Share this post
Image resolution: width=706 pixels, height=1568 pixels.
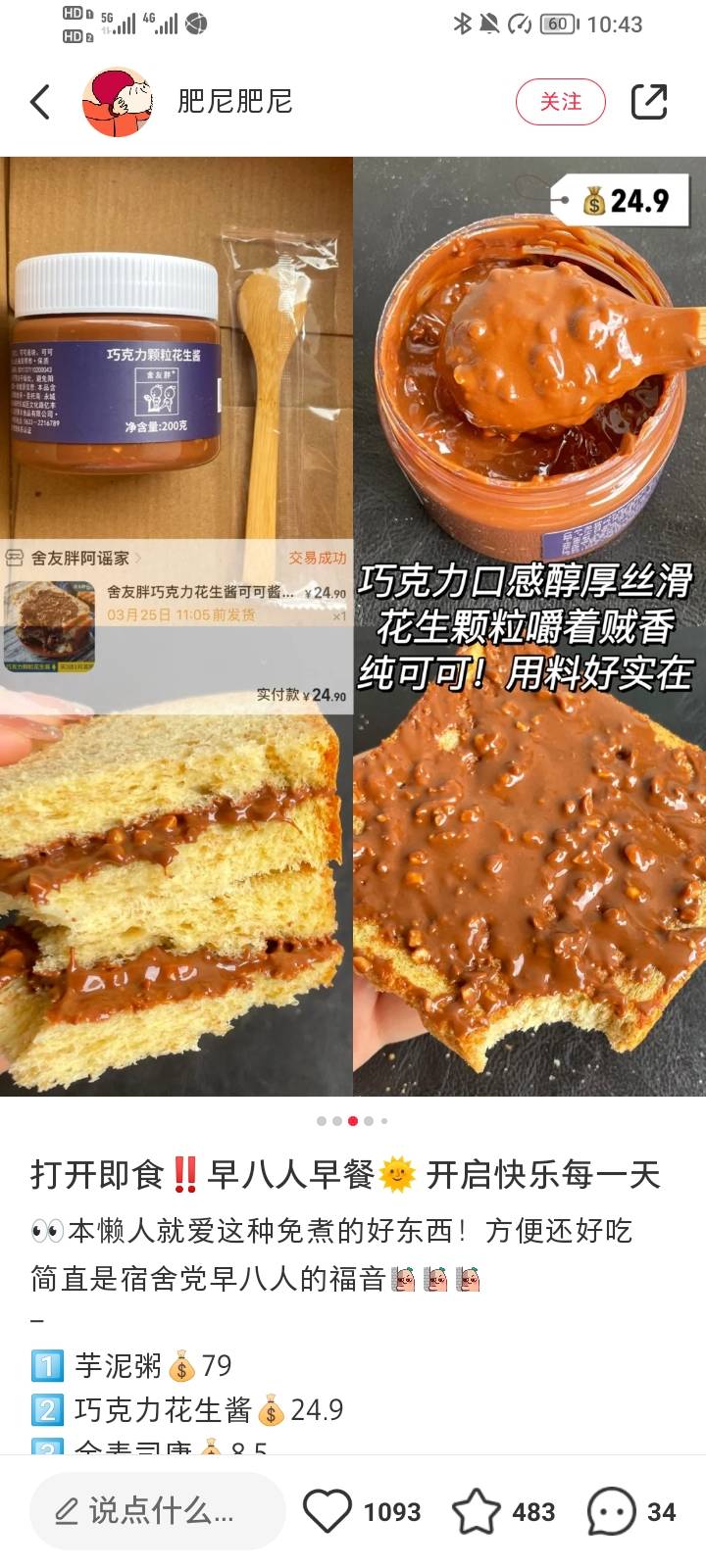[x=649, y=102]
